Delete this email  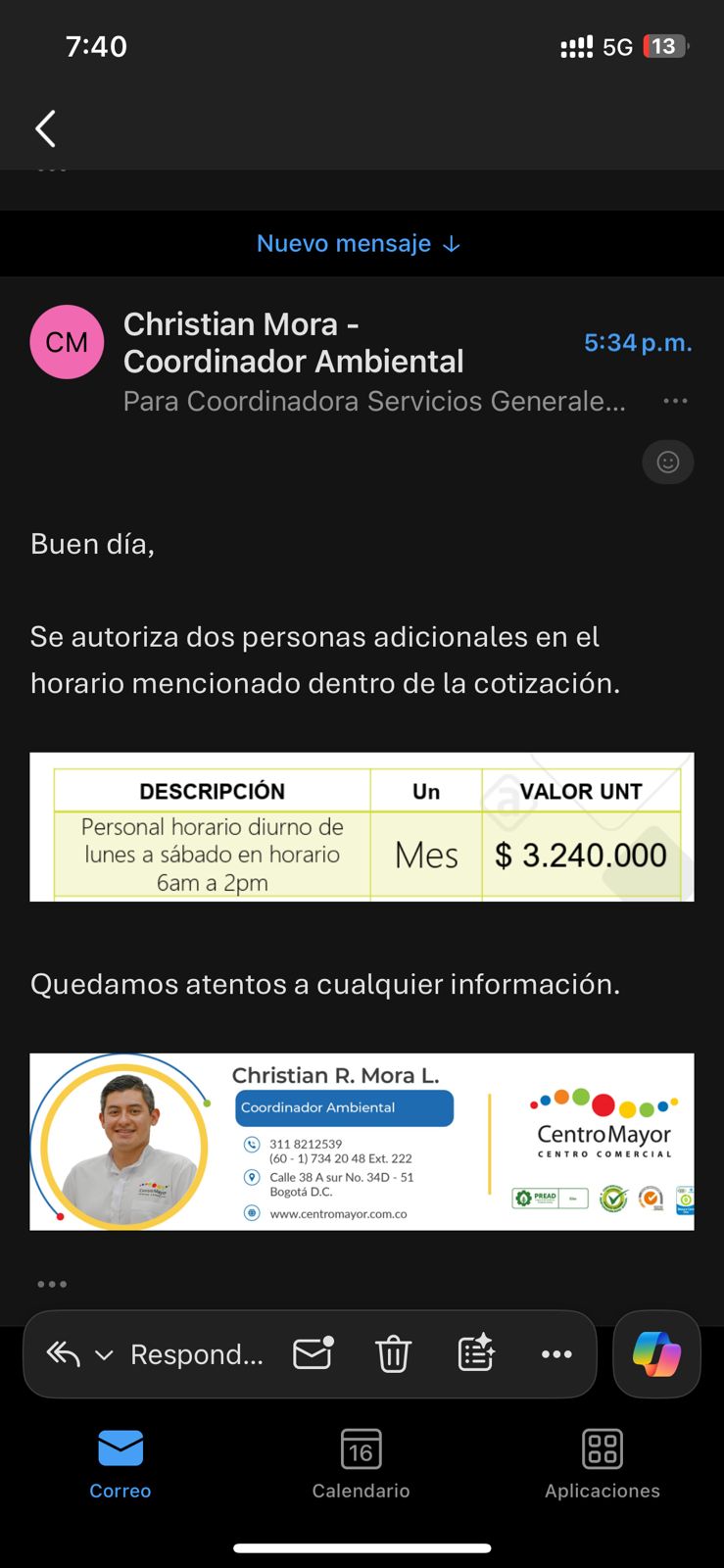(x=393, y=1354)
